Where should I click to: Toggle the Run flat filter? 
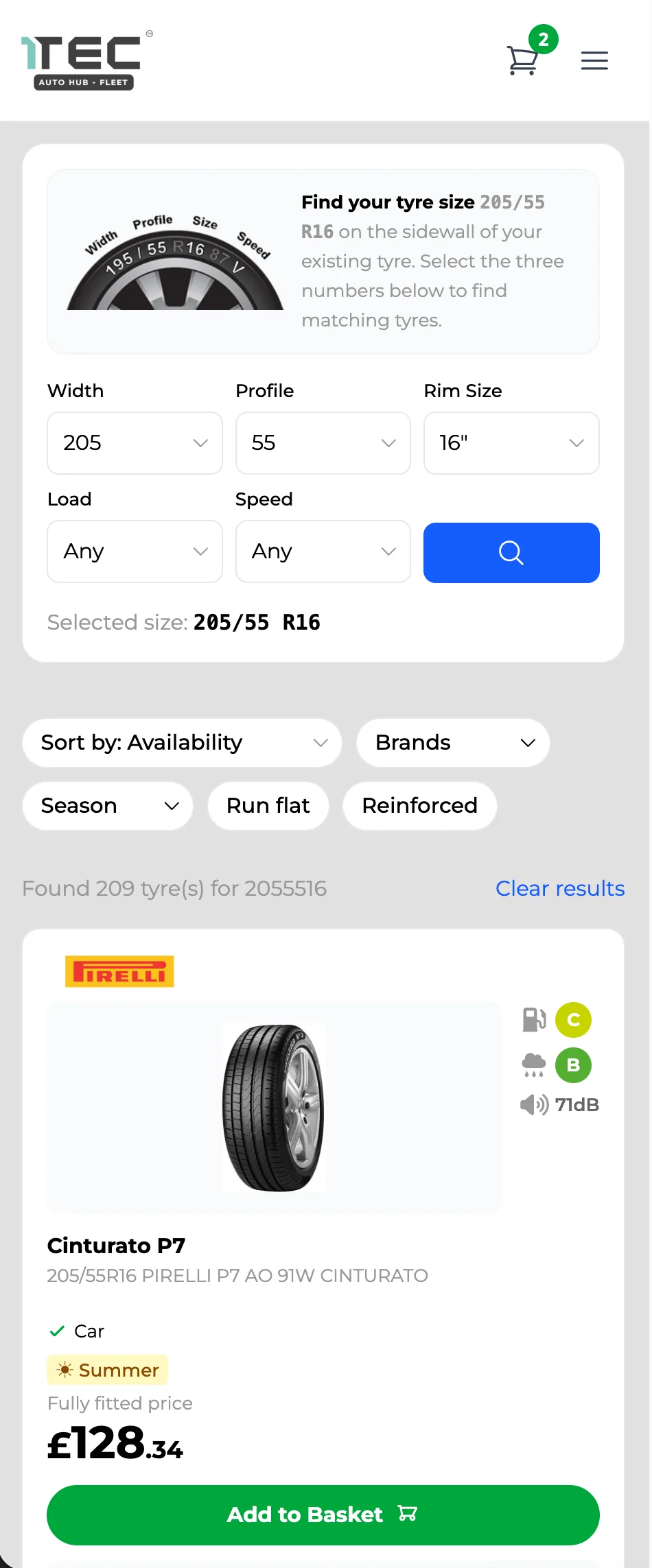pyautogui.click(x=268, y=806)
